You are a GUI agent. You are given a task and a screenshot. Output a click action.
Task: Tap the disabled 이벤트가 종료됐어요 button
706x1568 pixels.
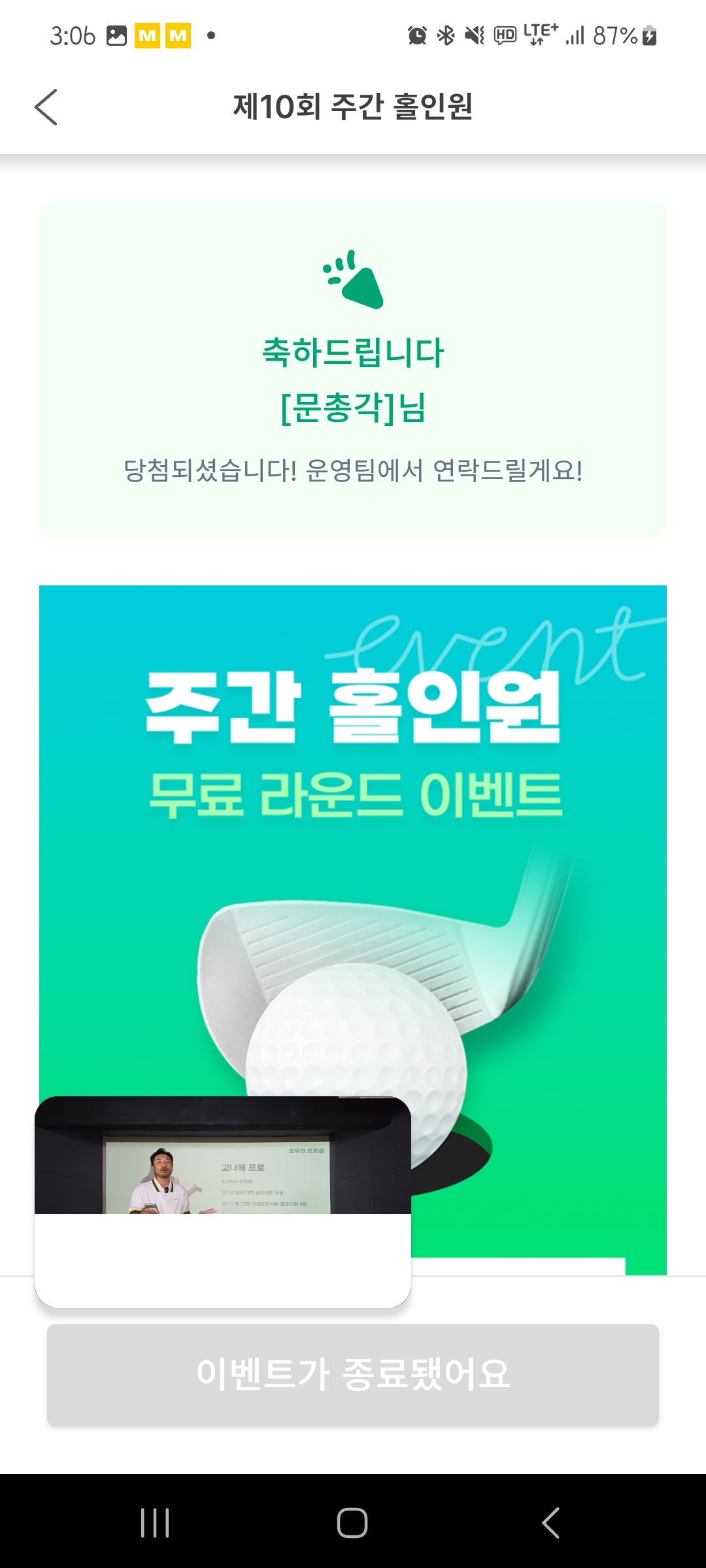pos(353,1374)
